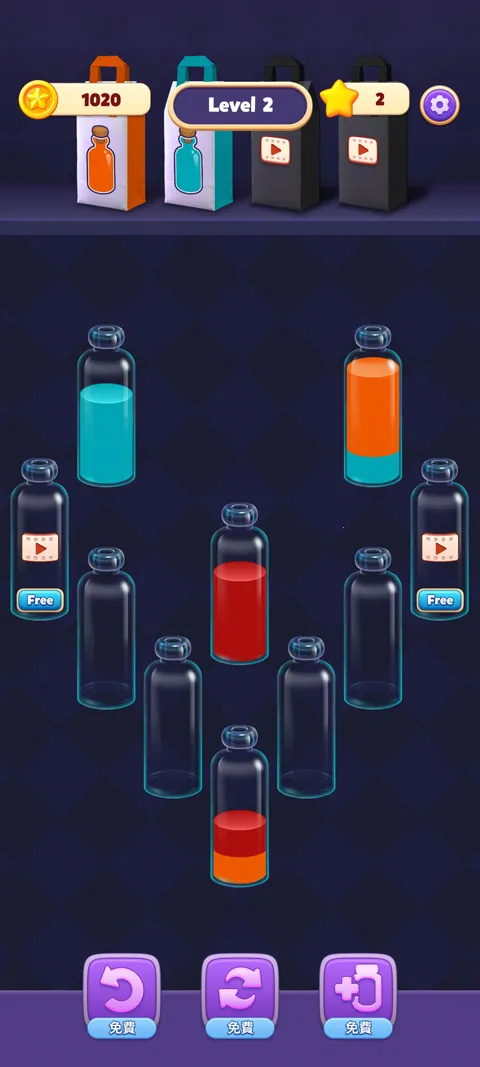Open the settings gear

pyautogui.click(x=439, y=105)
